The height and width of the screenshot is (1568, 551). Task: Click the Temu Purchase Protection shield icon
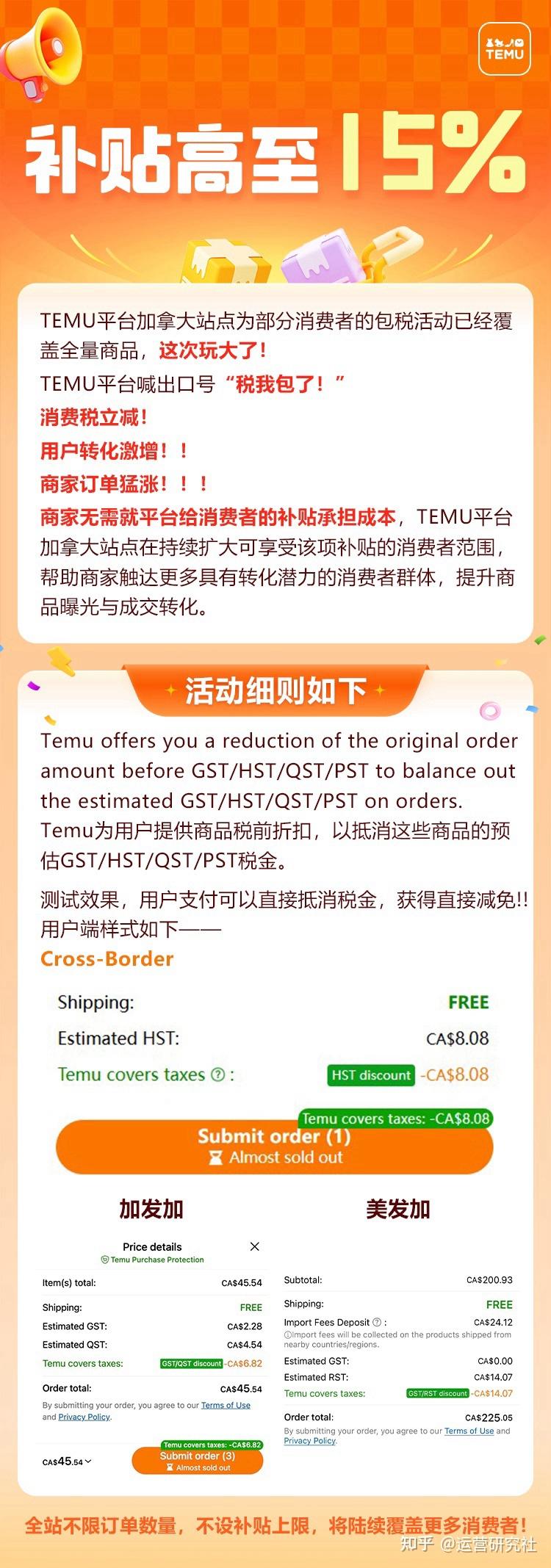(x=104, y=1260)
